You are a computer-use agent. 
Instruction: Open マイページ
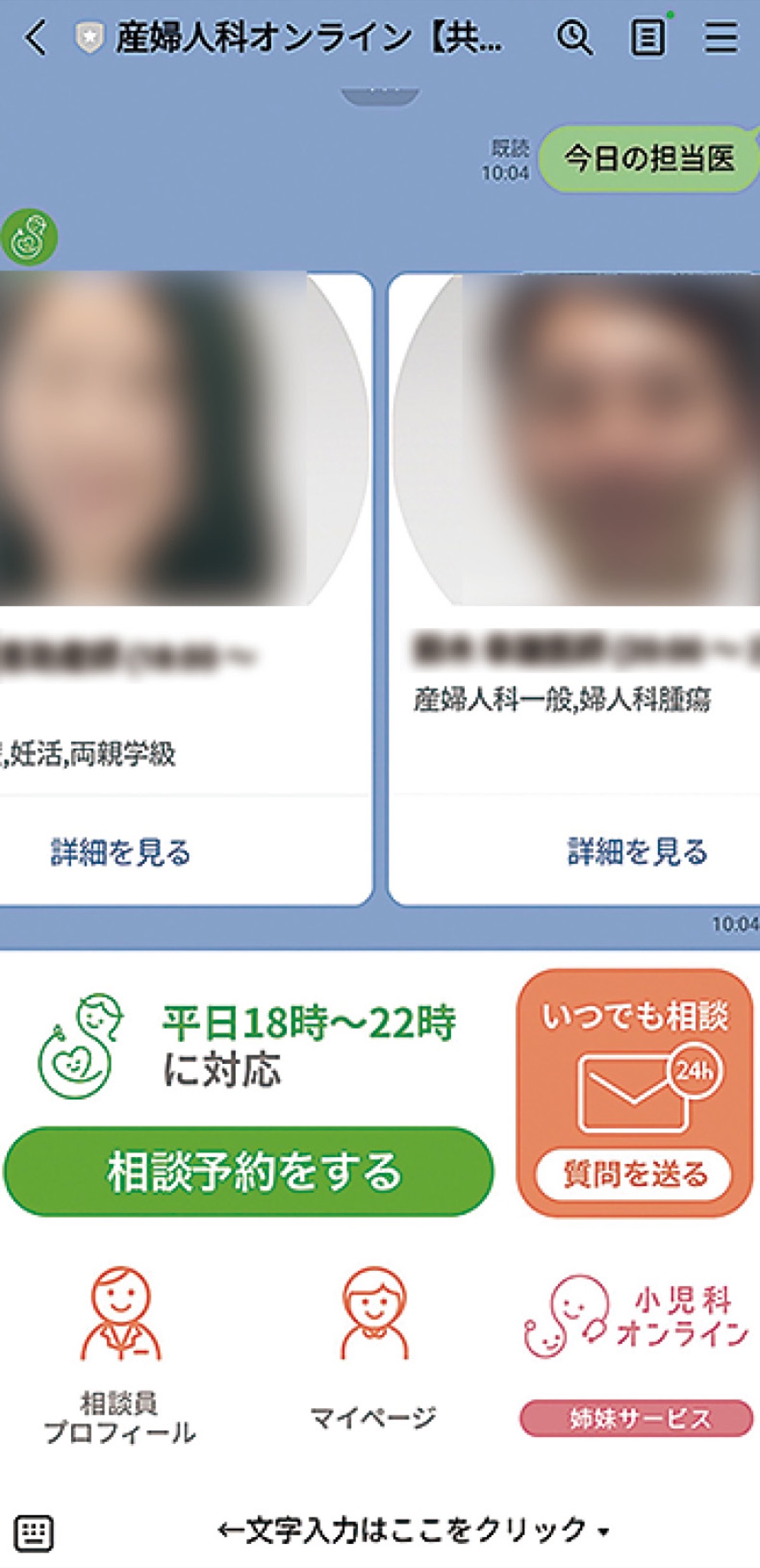click(374, 1348)
